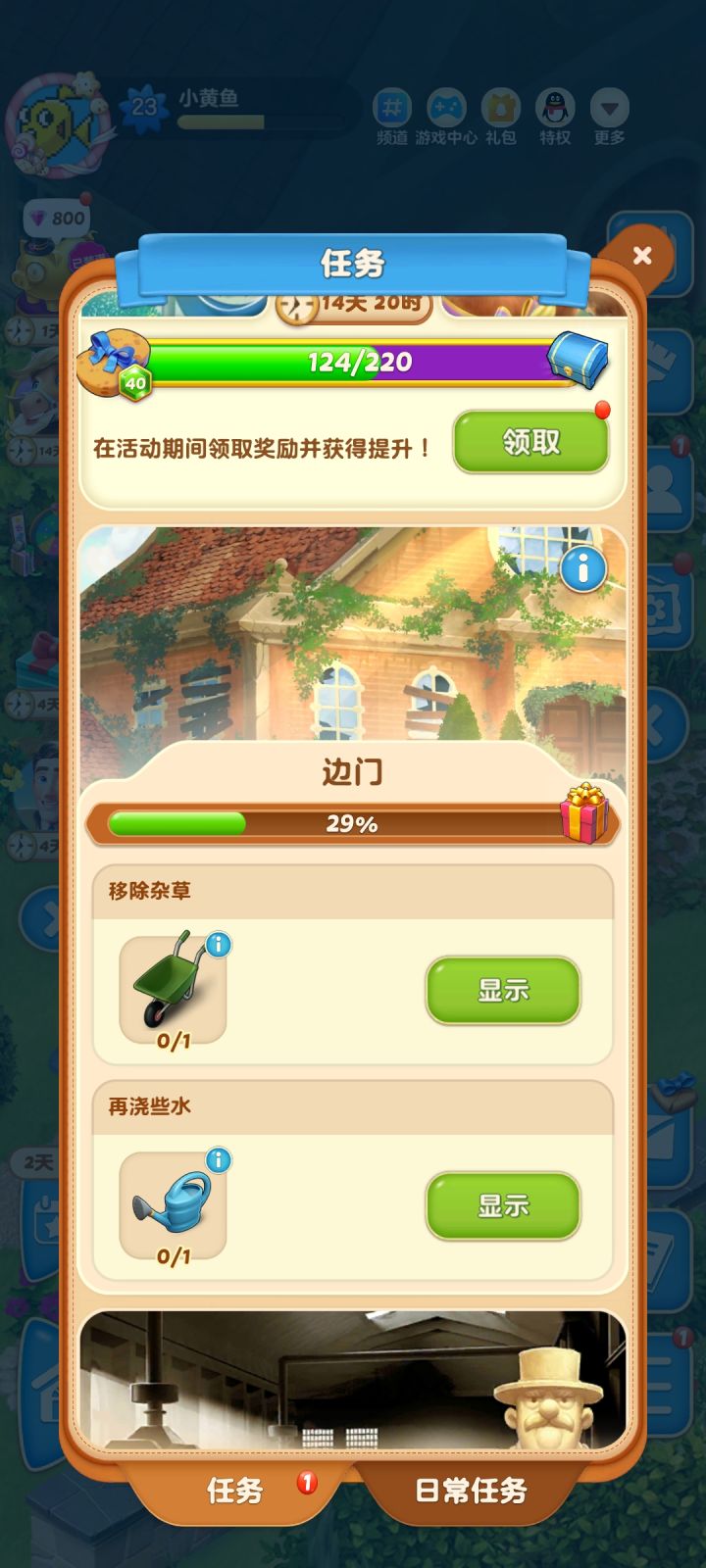Tap the info button on the house image
Viewport: 706px width, 1568px height.
click(x=583, y=568)
